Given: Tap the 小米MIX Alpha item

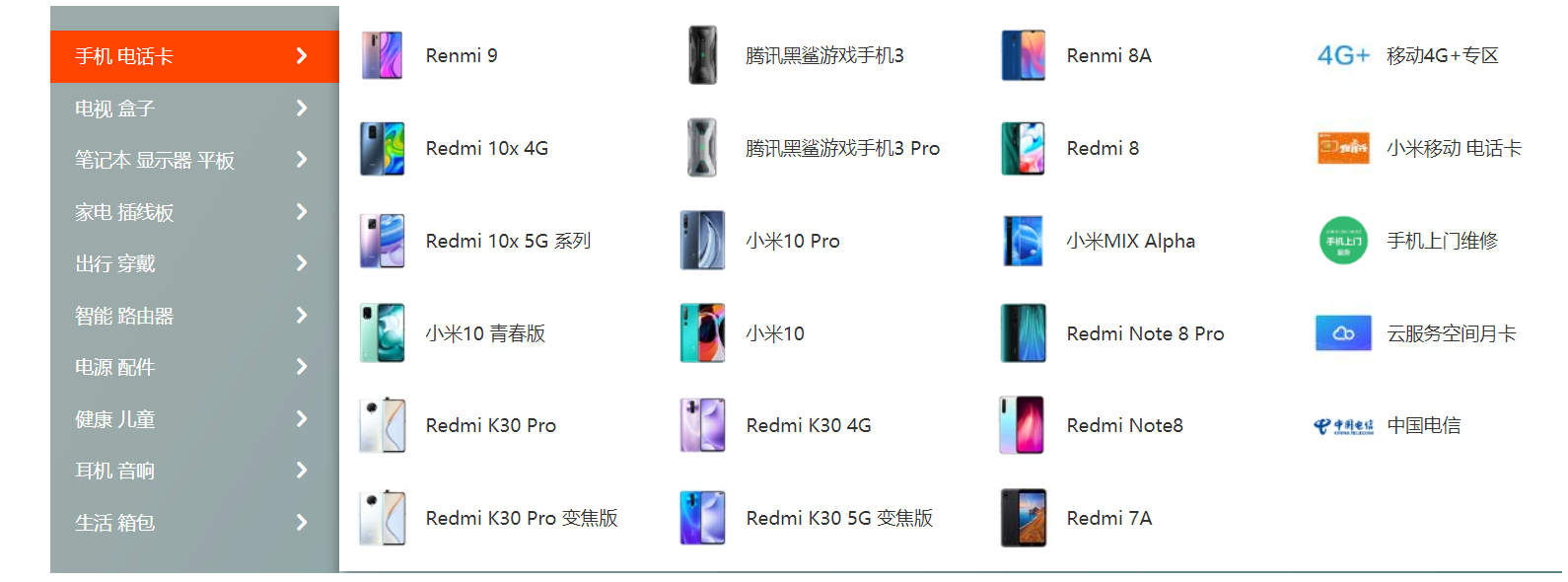Looking at the screenshot, I should pos(1130,241).
